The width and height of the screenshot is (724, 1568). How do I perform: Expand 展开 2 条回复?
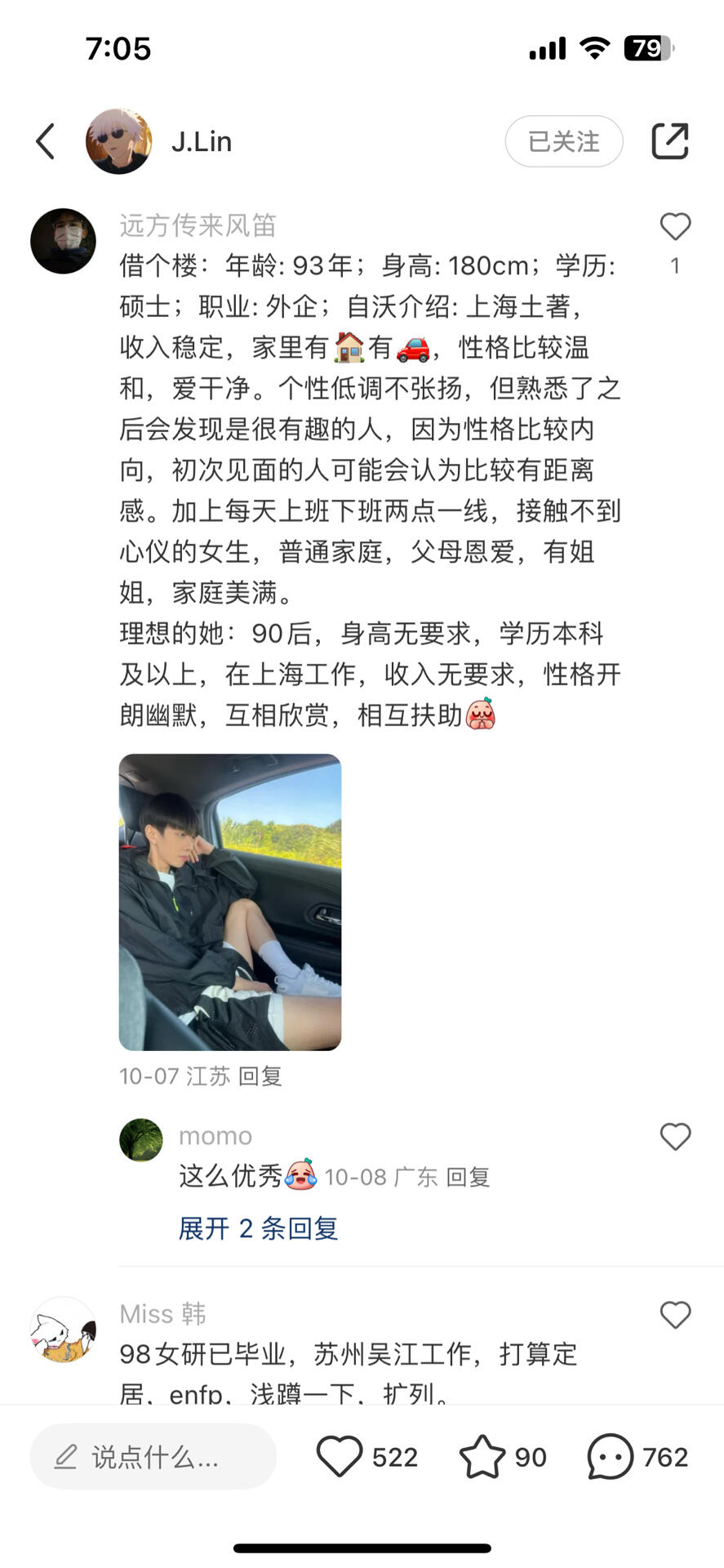258,1228
